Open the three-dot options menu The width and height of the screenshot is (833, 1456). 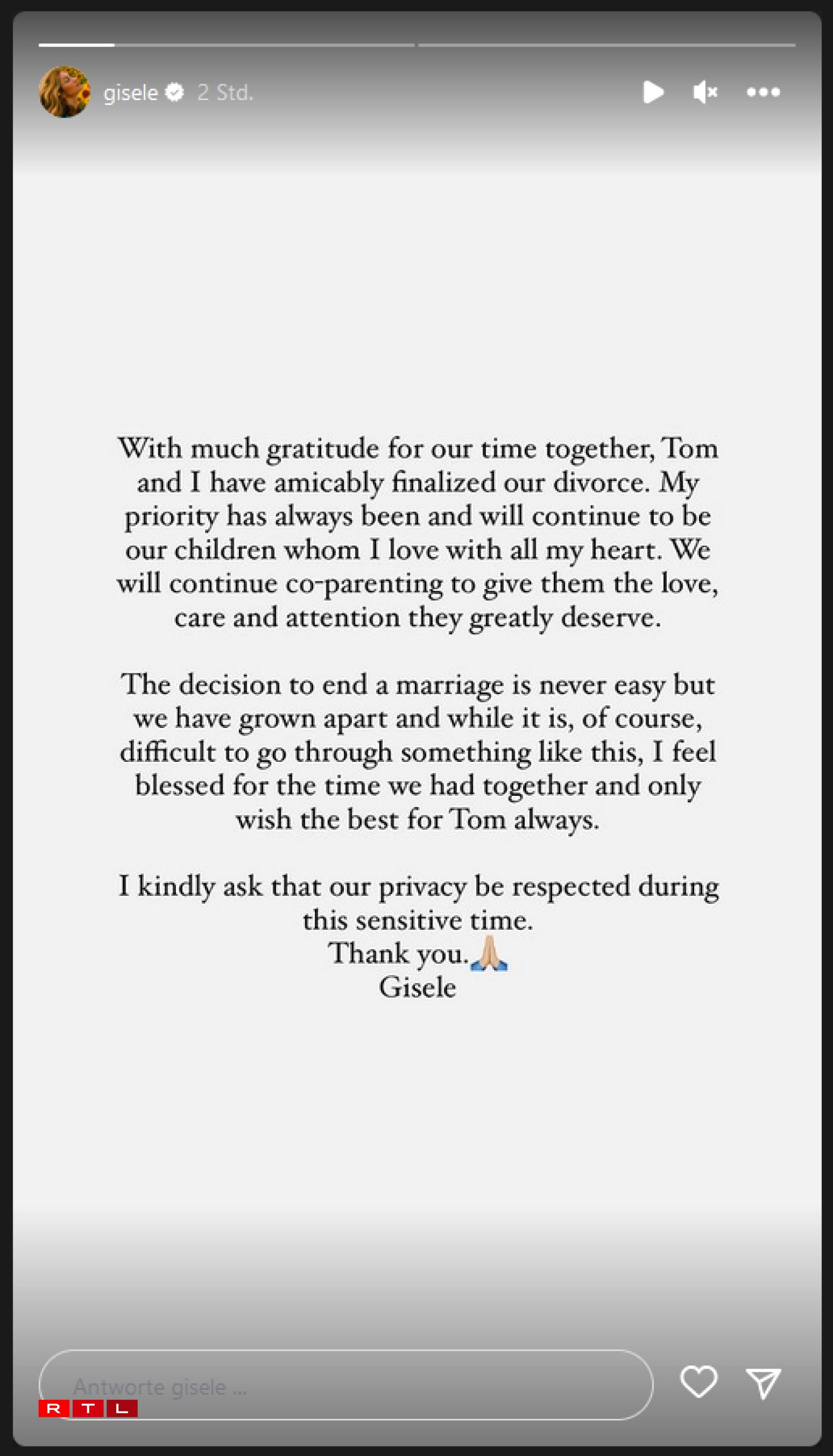pyautogui.click(x=763, y=92)
